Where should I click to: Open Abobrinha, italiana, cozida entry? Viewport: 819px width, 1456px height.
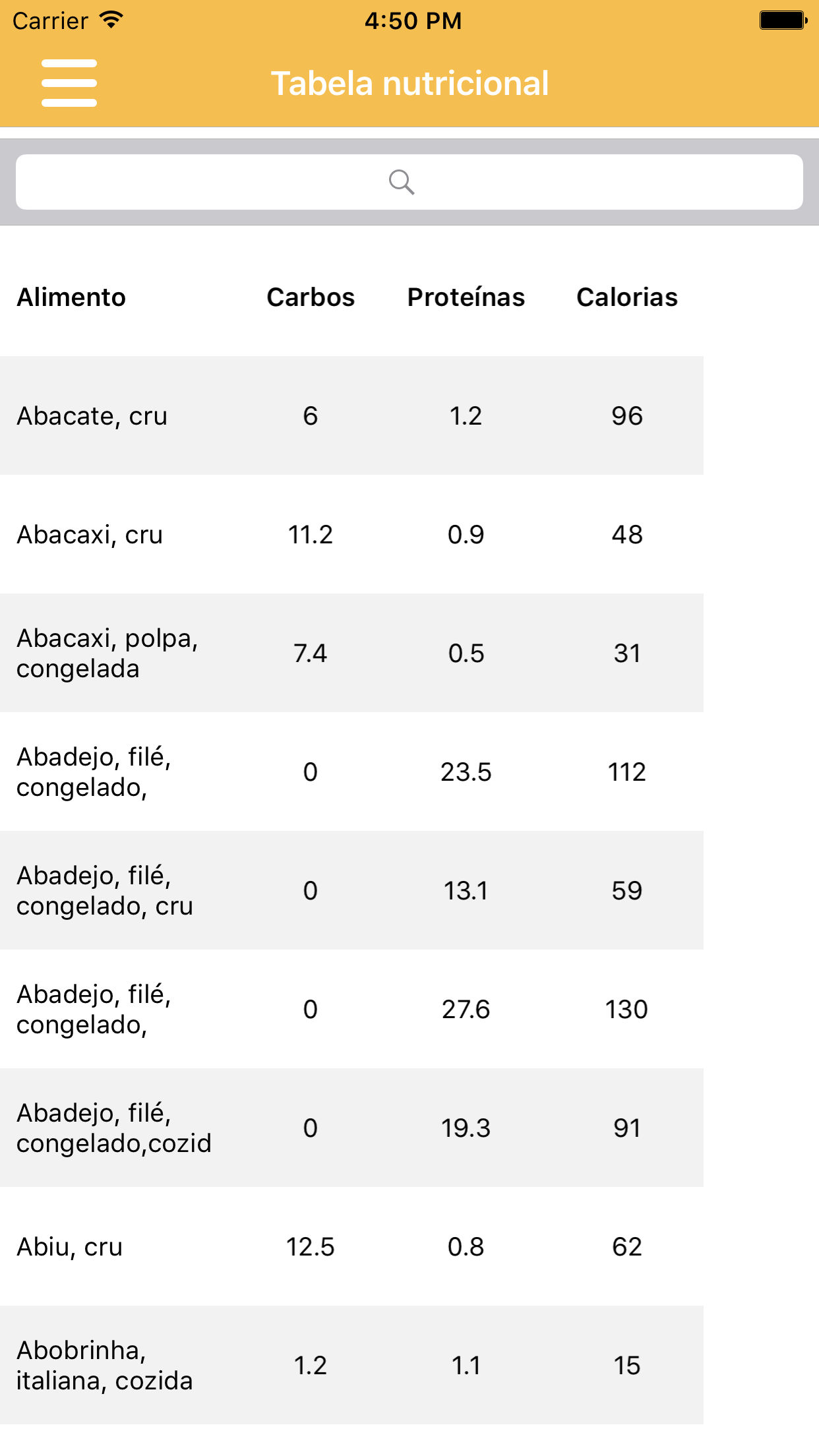tap(351, 1365)
